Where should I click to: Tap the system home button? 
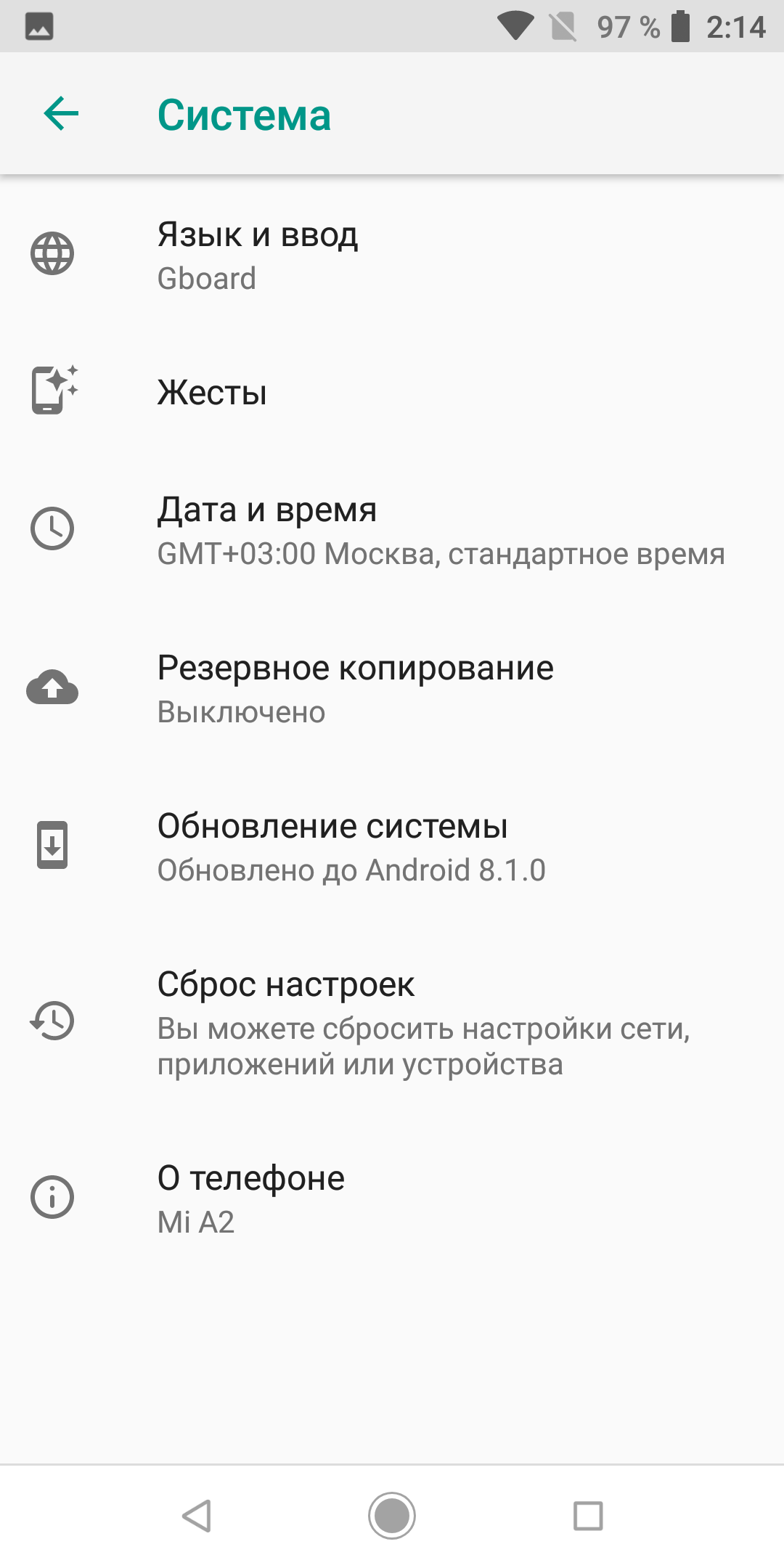coord(392,1516)
